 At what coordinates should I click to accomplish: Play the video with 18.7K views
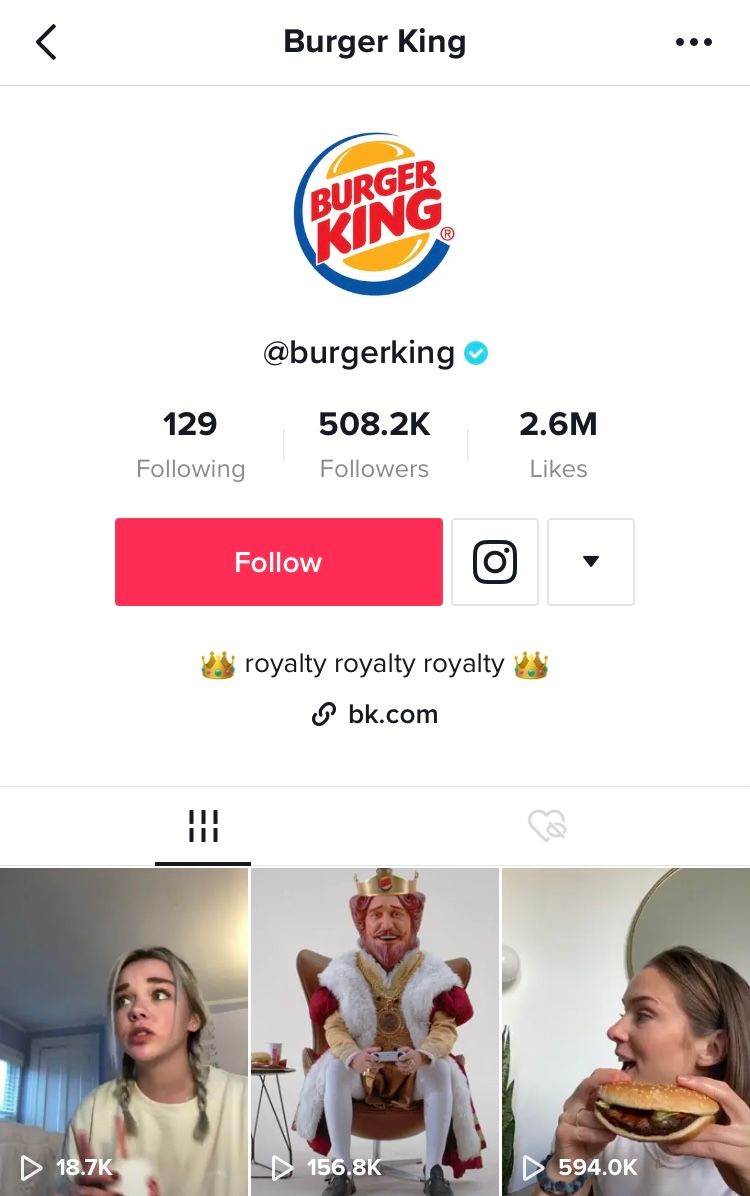pos(124,1030)
